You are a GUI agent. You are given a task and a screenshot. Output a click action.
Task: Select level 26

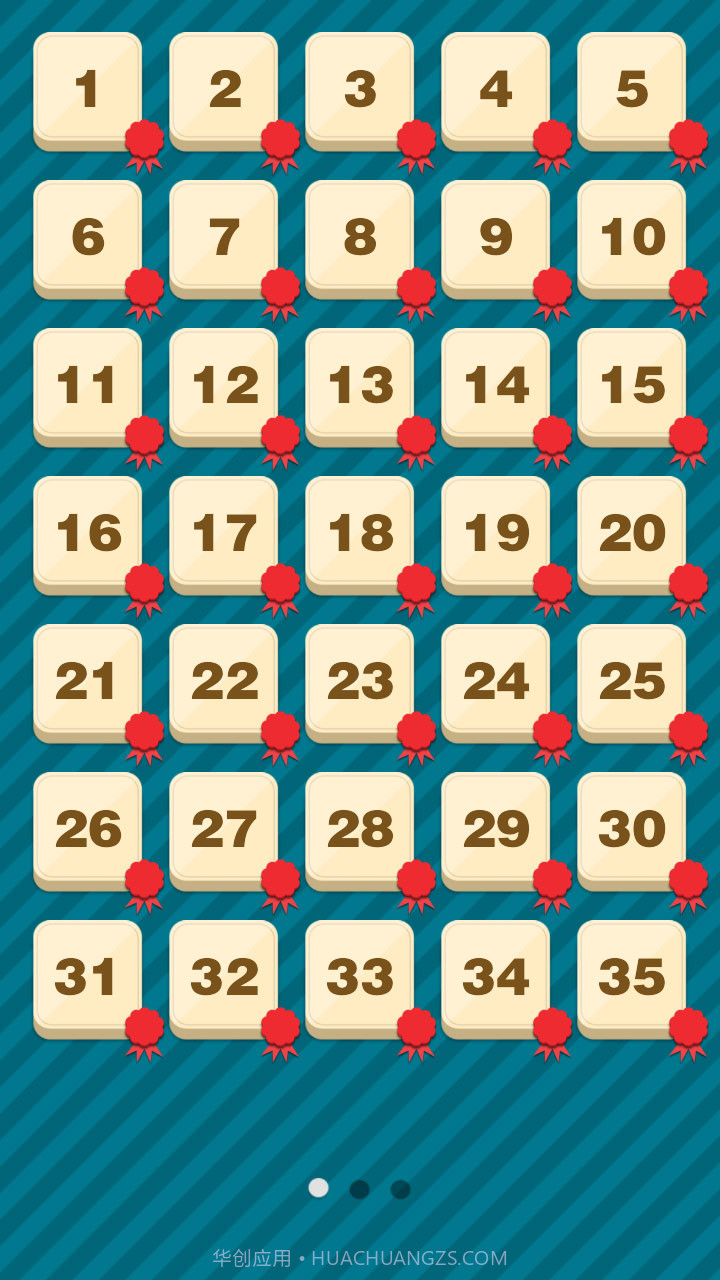[x=88, y=830]
